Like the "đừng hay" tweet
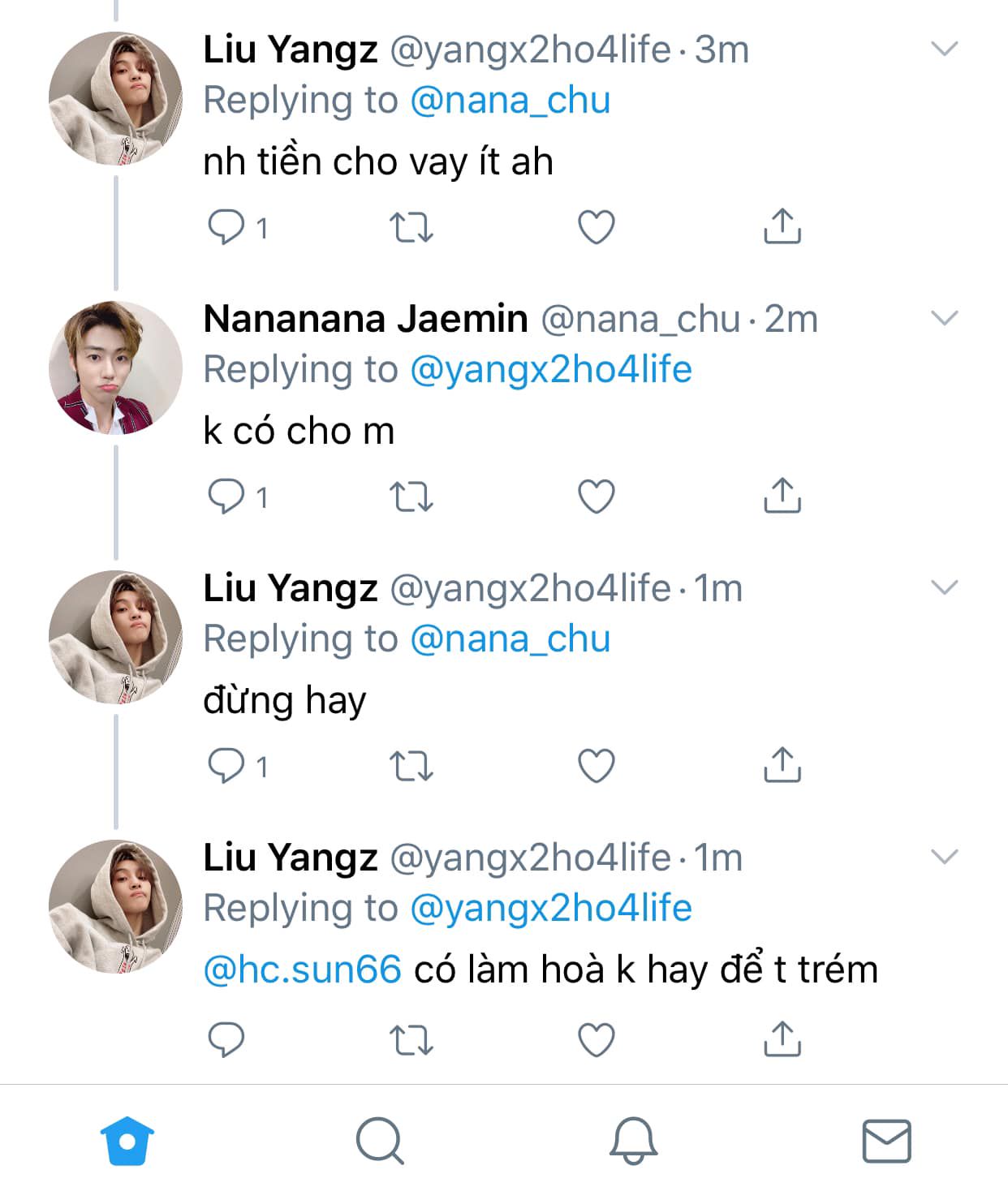Viewport: 1008px width, 1204px height. 596,766
